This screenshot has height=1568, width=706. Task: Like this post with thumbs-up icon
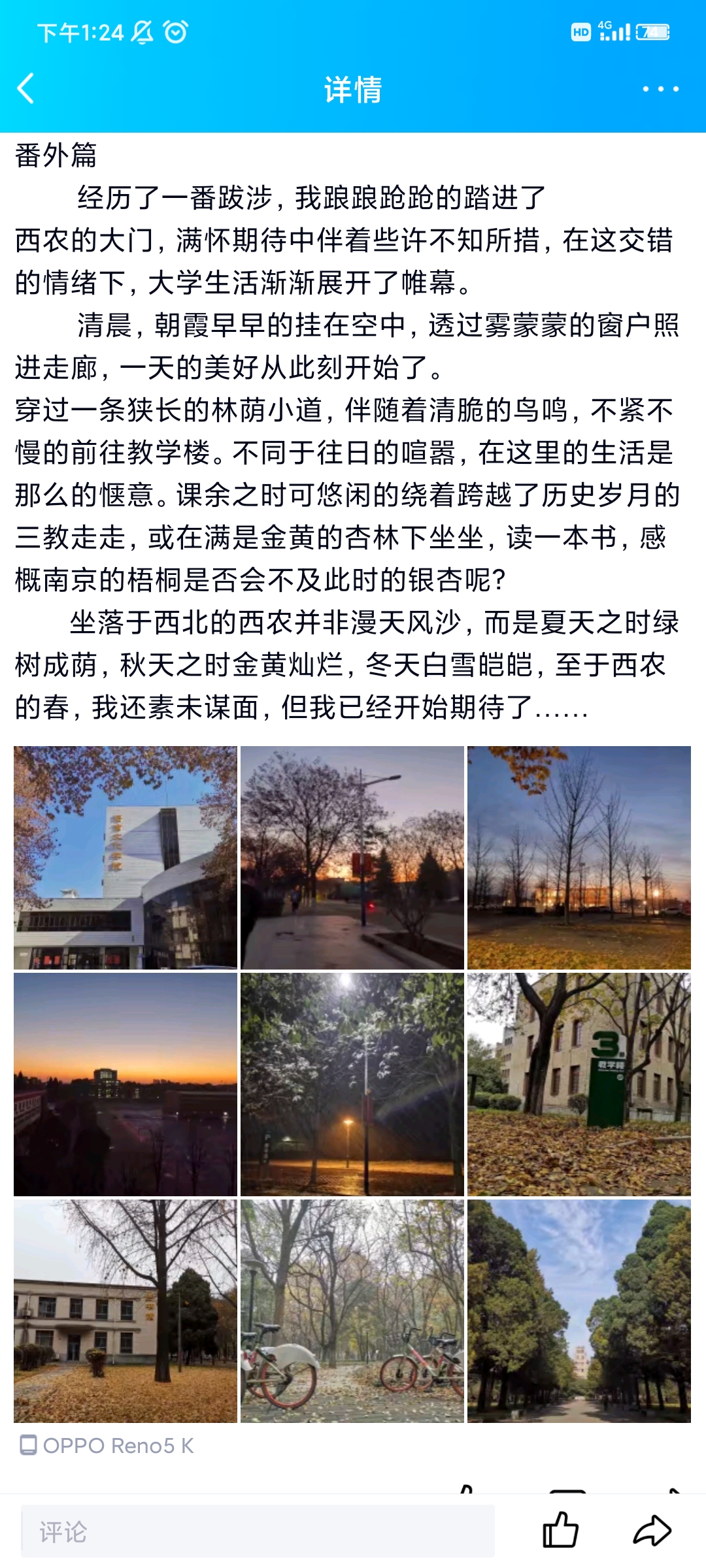[560, 1529]
